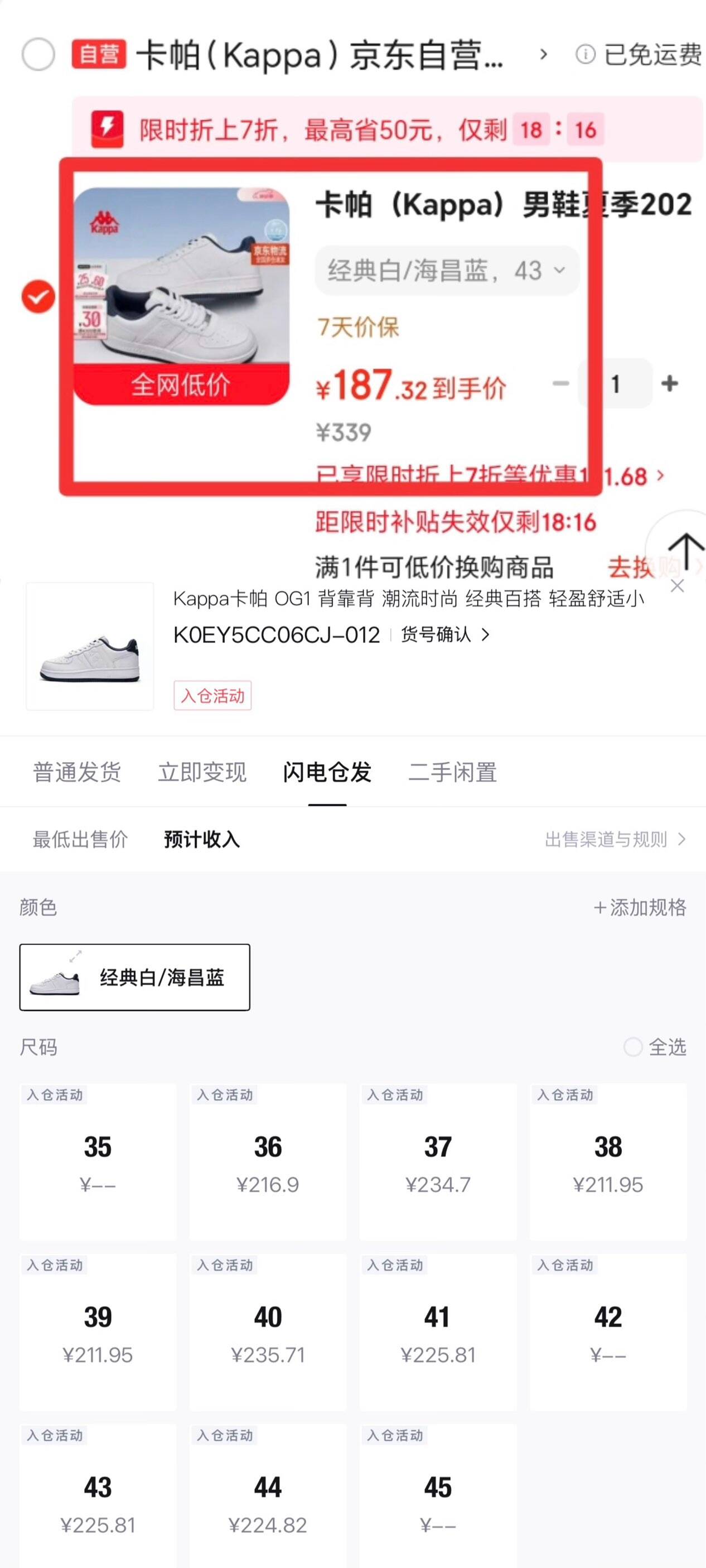The height and width of the screenshot is (1568, 706).
Task: Select the 经典白/海昌蓝 color option
Action: pyautogui.click(x=134, y=978)
